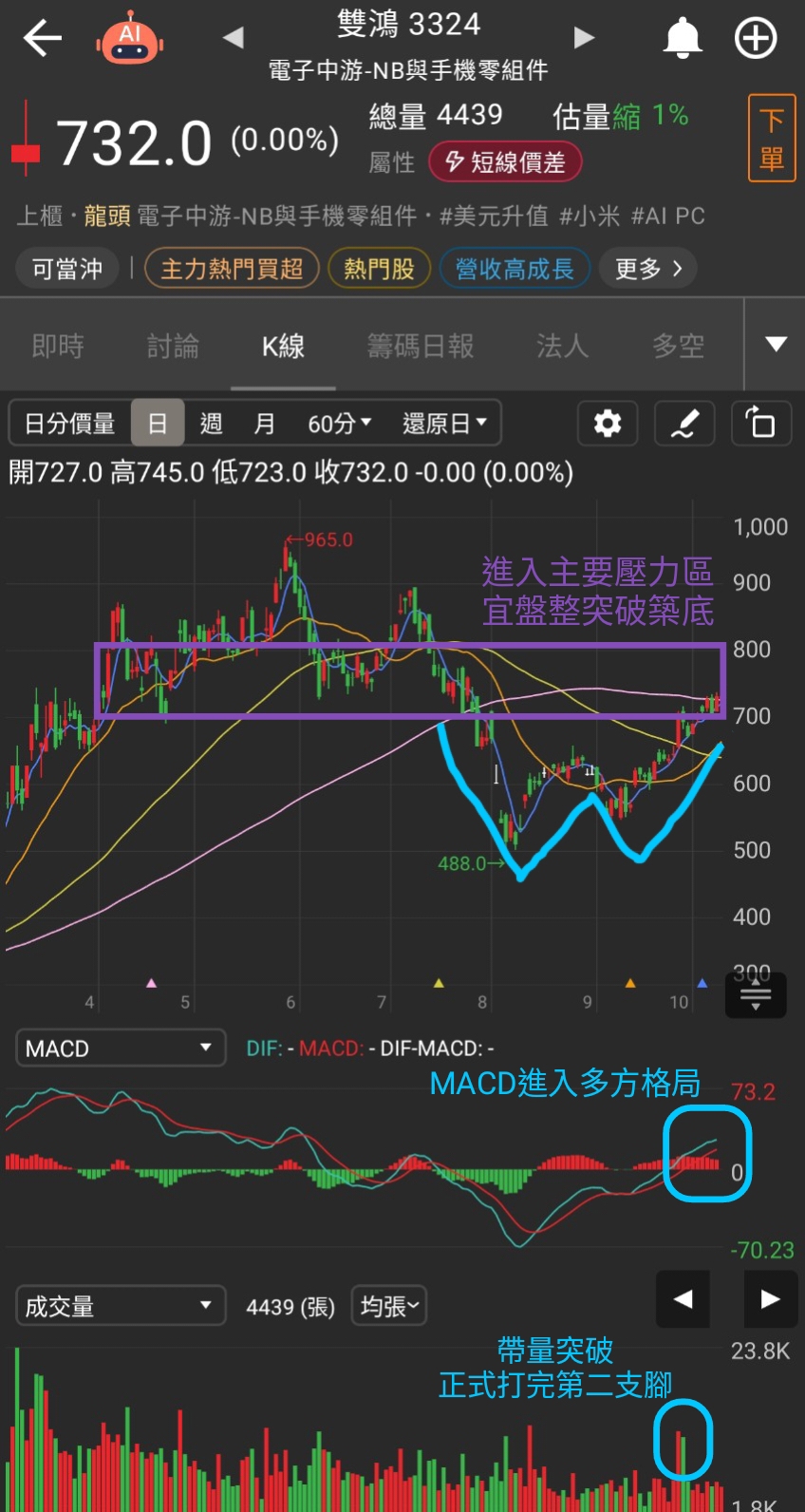Viewport: 805px width, 1512px height.
Task: Switch to the 法人 tab
Action: point(562,346)
